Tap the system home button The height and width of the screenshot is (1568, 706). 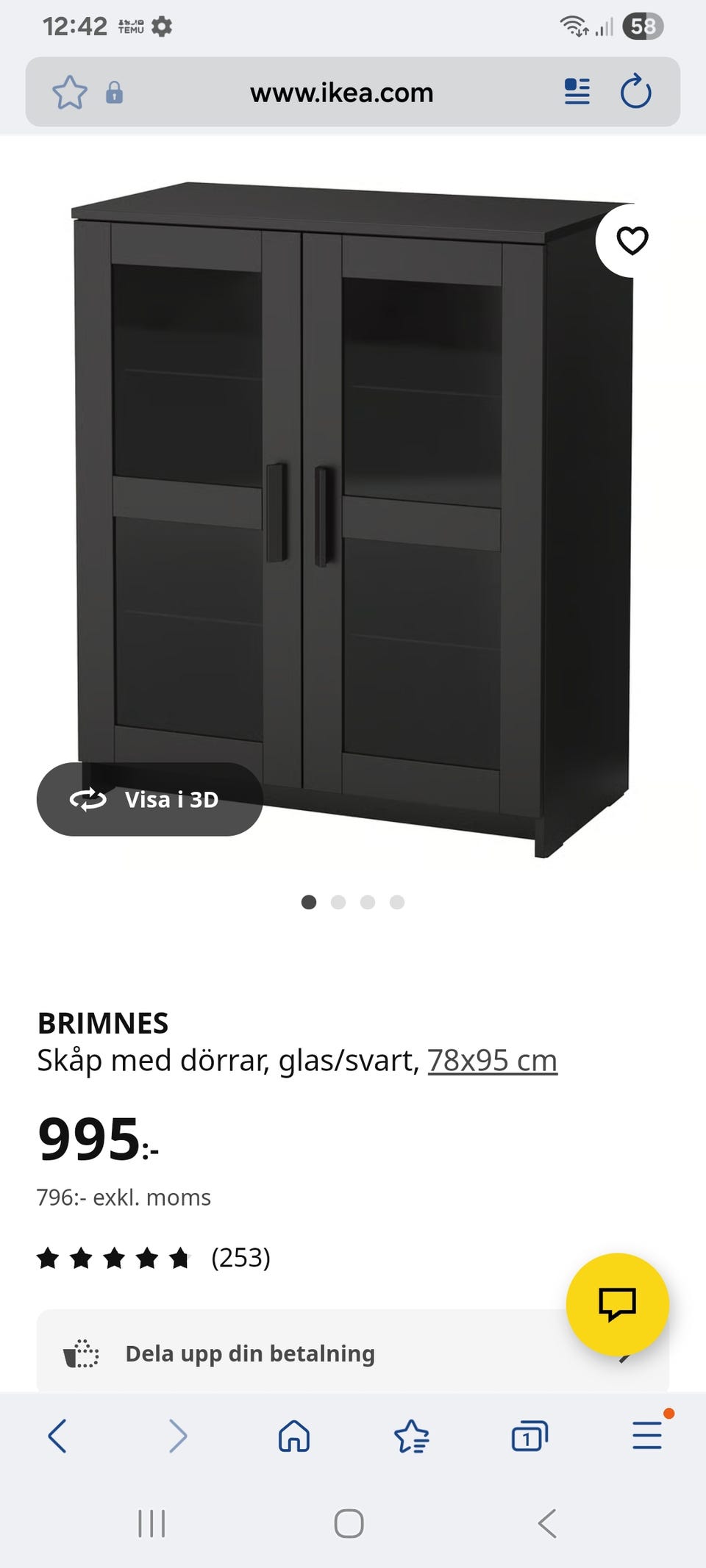click(x=349, y=1524)
